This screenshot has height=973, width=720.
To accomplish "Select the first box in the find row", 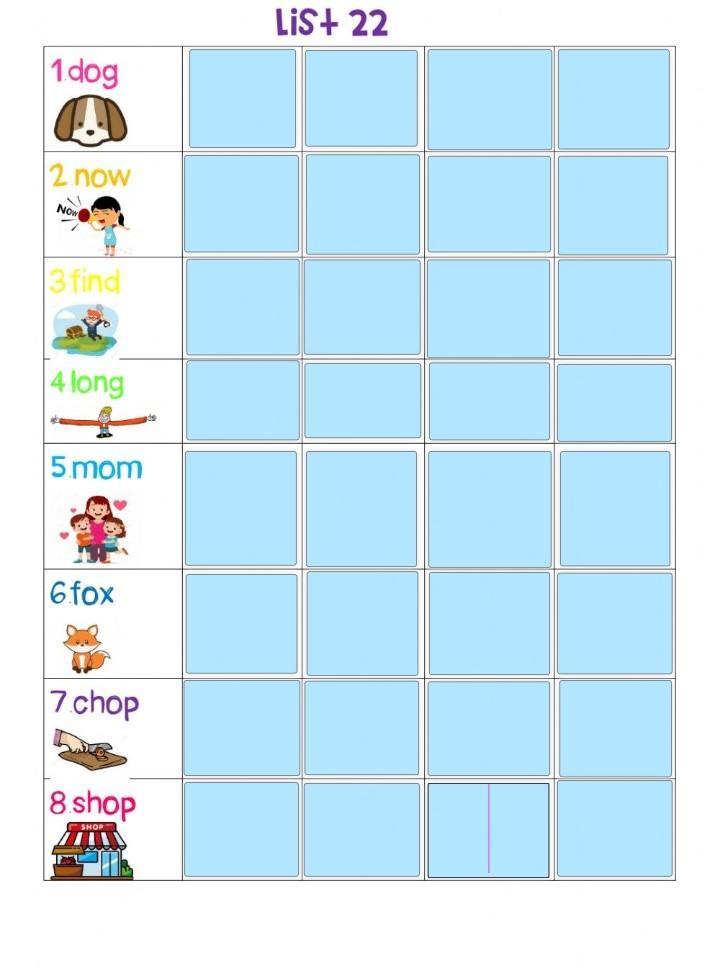I will [242, 307].
